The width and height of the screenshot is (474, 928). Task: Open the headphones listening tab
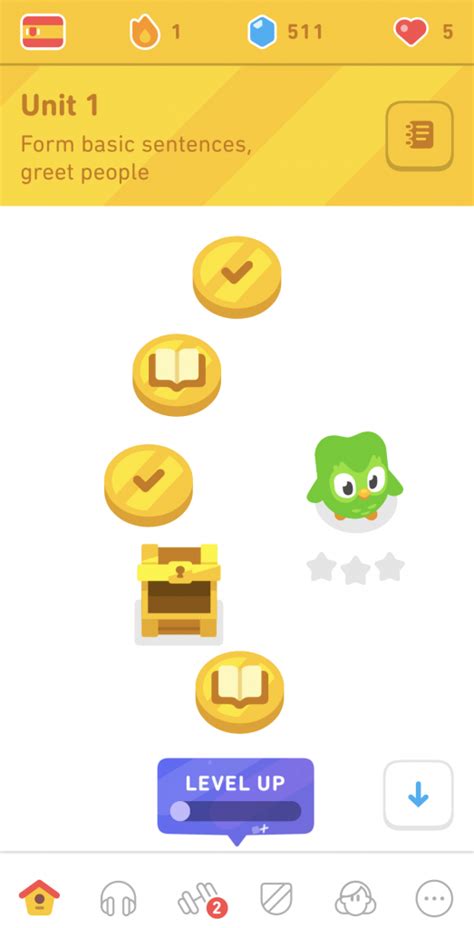(118, 899)
